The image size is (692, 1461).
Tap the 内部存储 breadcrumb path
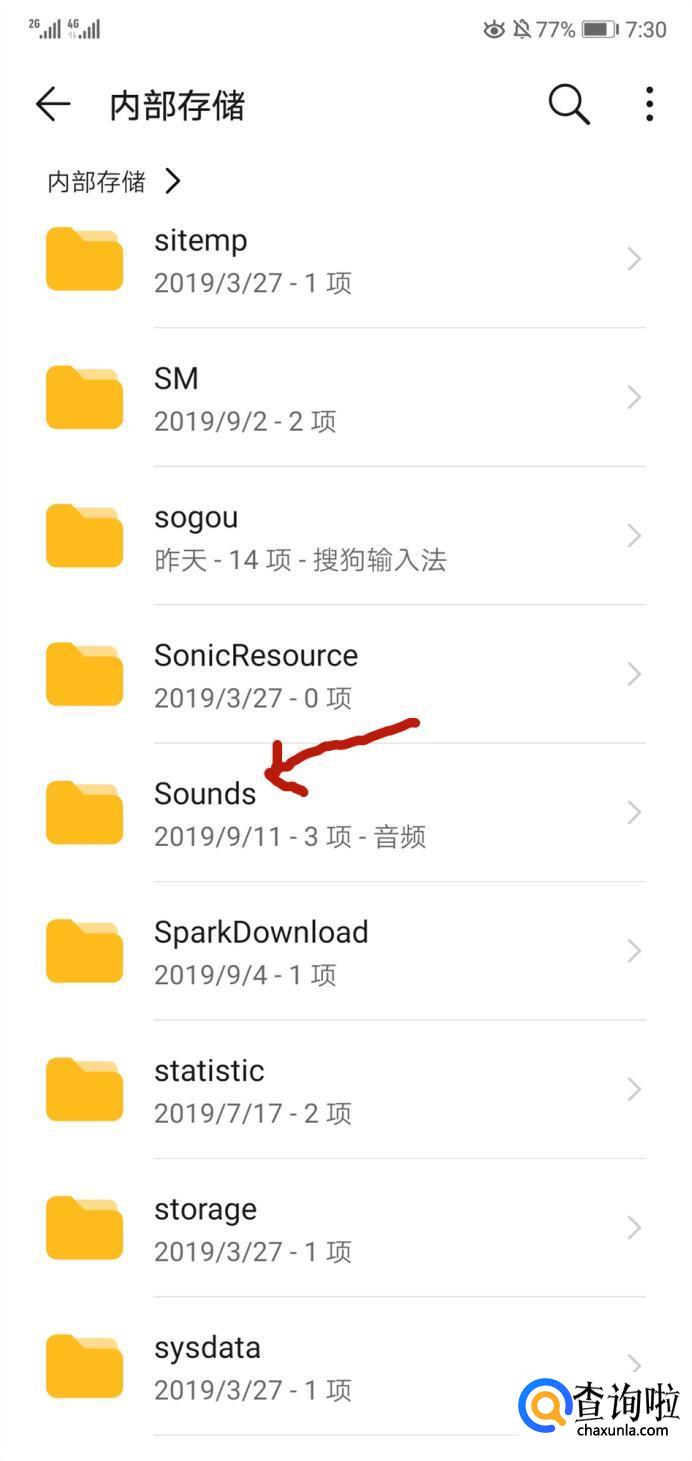[x=97, y=181]
